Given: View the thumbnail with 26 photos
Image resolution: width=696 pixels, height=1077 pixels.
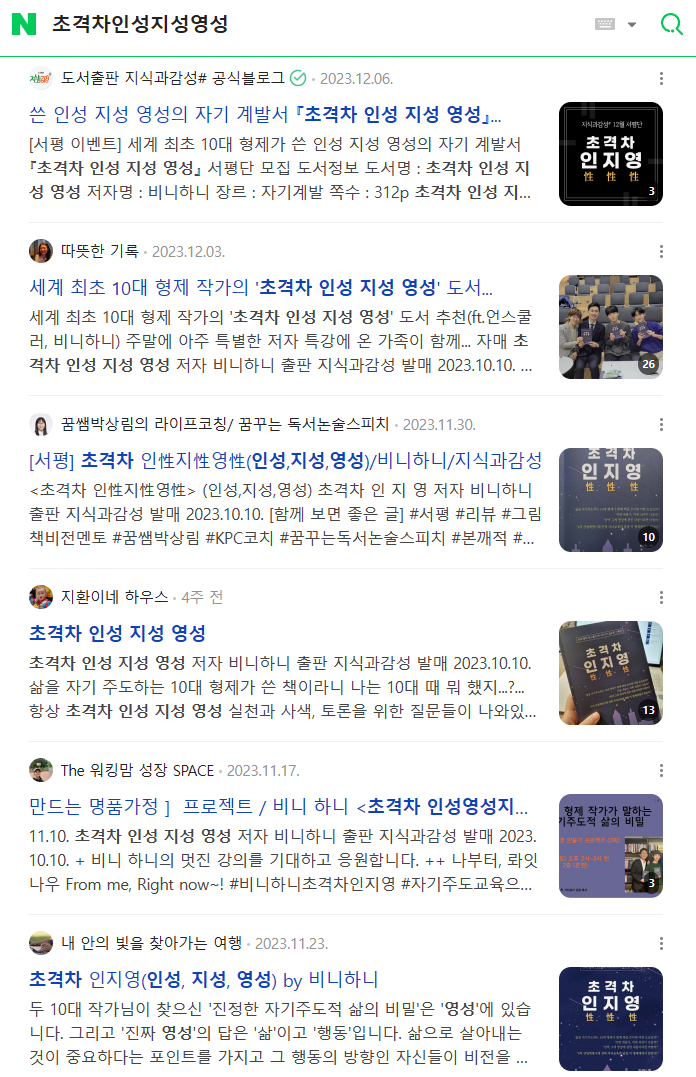Looking at the screenshot, I should pyautogui.click(x=610, y=327).
